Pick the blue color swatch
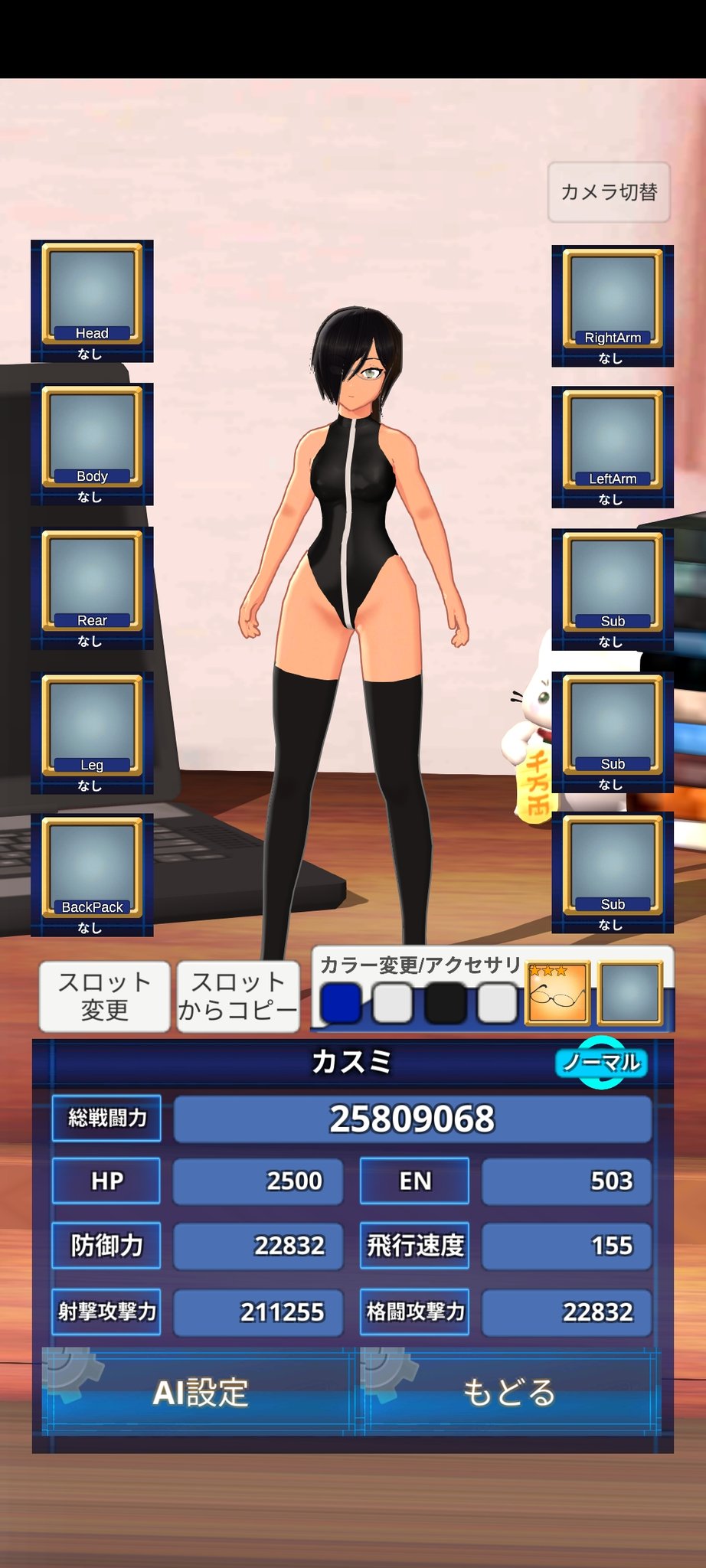 tap(341, 1003)
